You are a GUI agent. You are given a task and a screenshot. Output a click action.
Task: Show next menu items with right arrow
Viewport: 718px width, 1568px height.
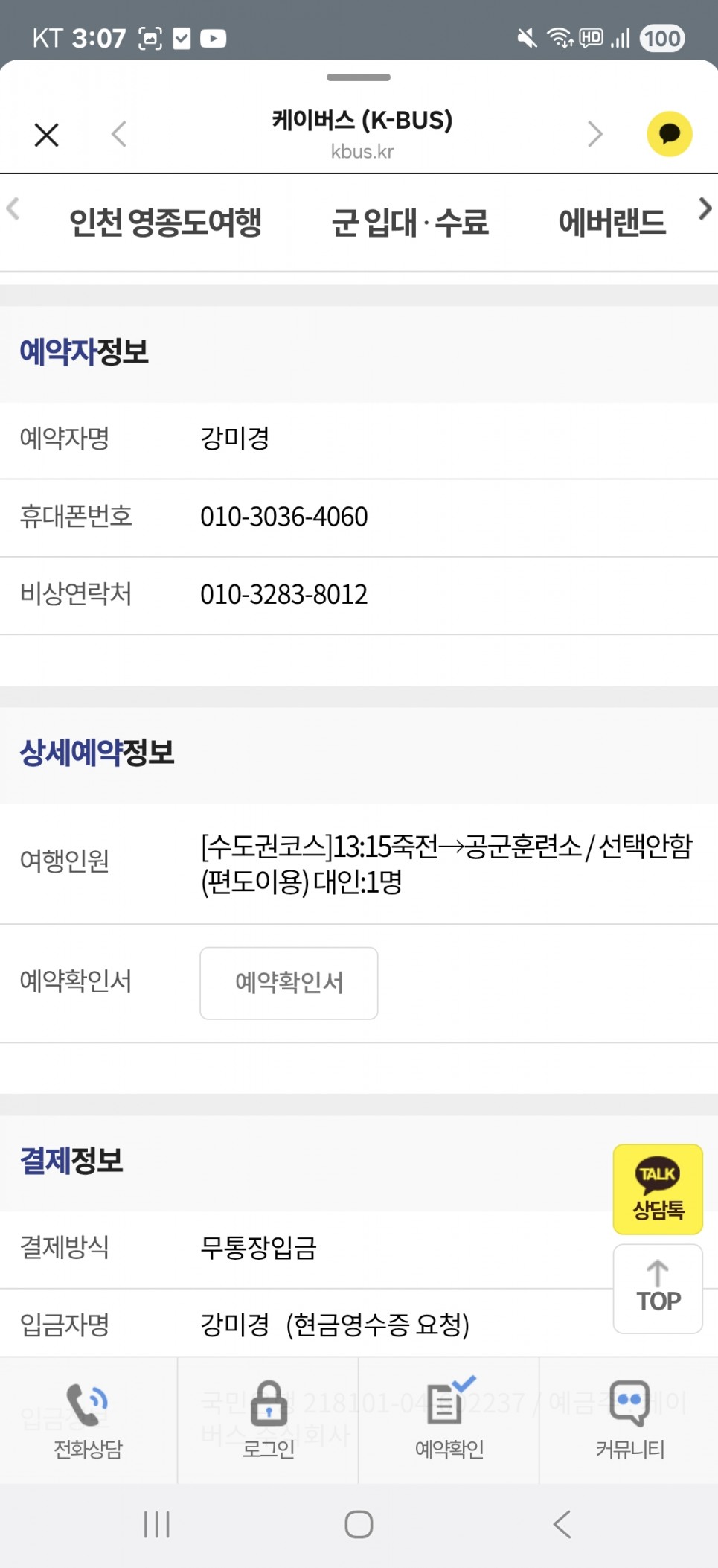tap(704, 209)
